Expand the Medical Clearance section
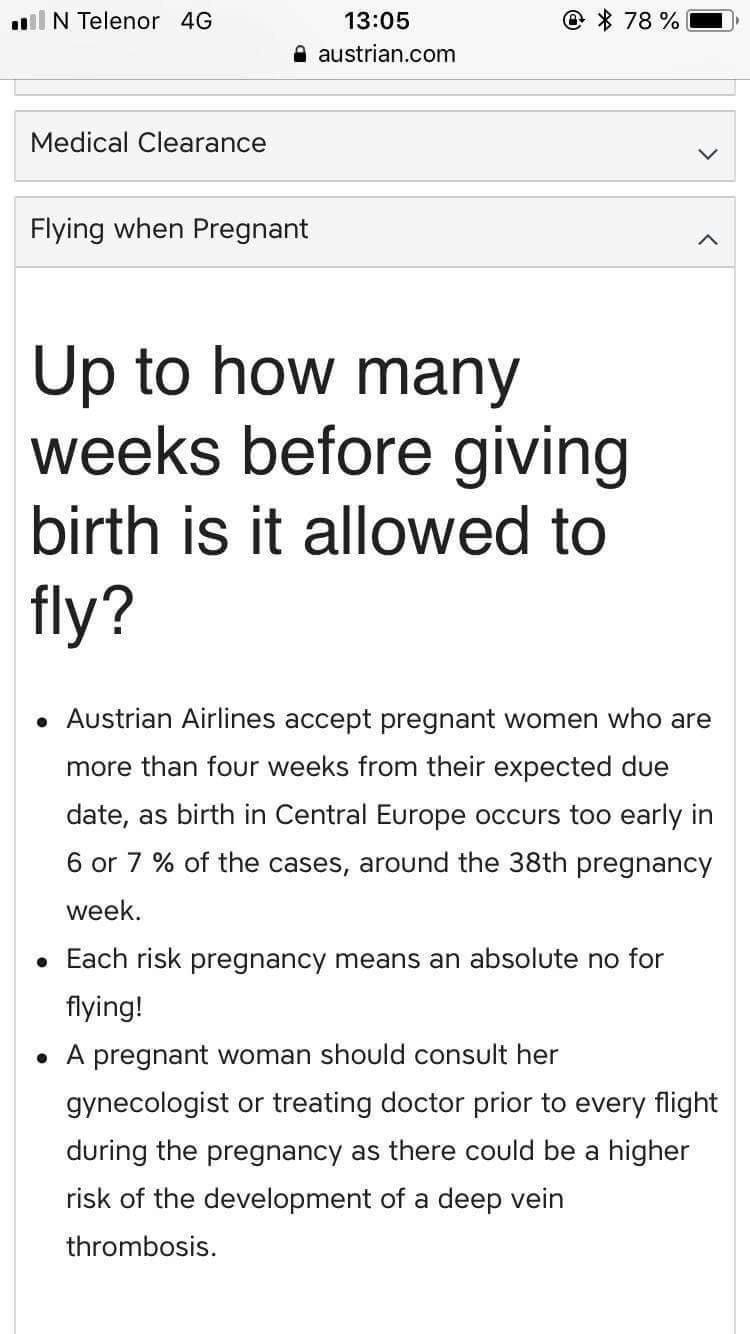The height and width of the screenshot is (1334, 750). coord(374,146)
